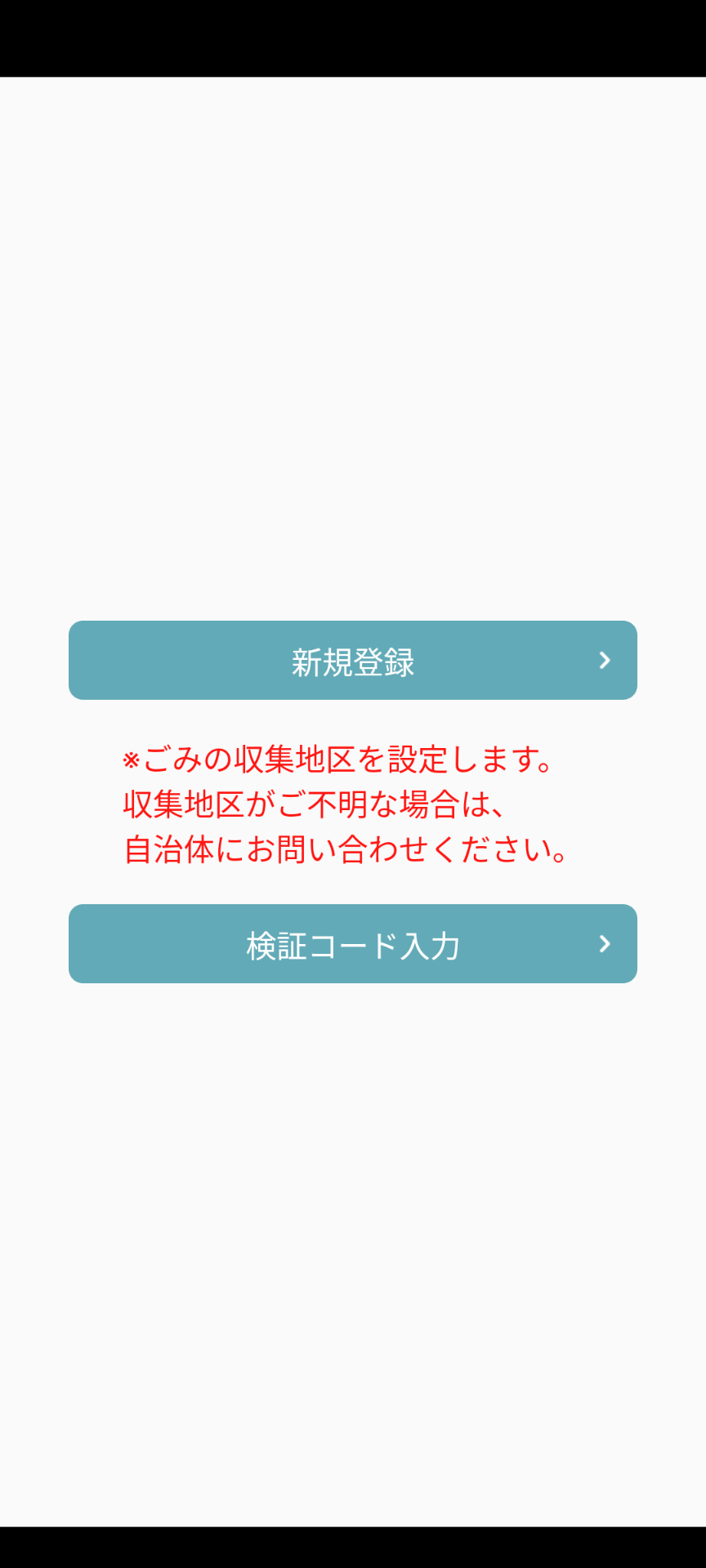Tap the 新規登録 button
The width and height of the screenshot is (706, 1568).
tap(353, 660)
